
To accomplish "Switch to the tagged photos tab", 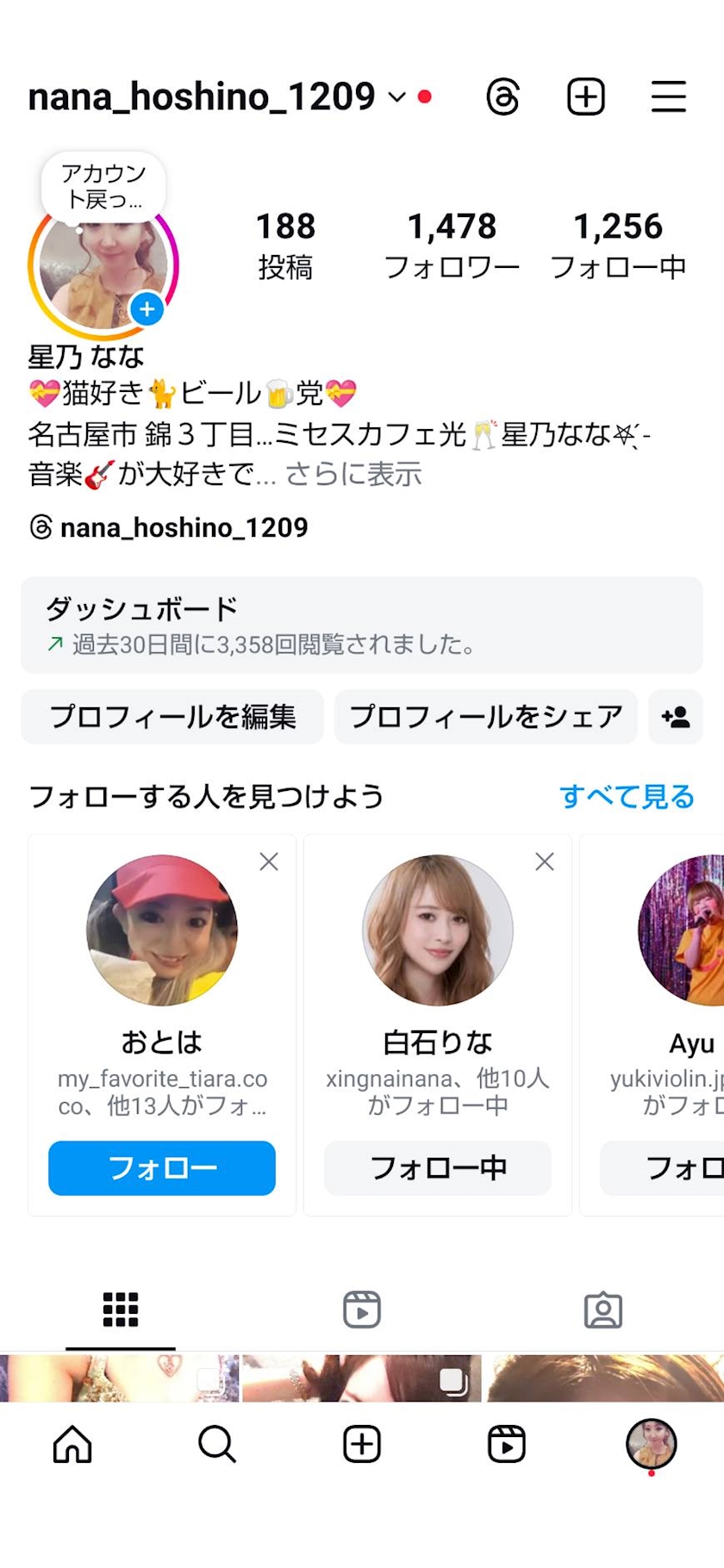I will tap(603, 1310).
